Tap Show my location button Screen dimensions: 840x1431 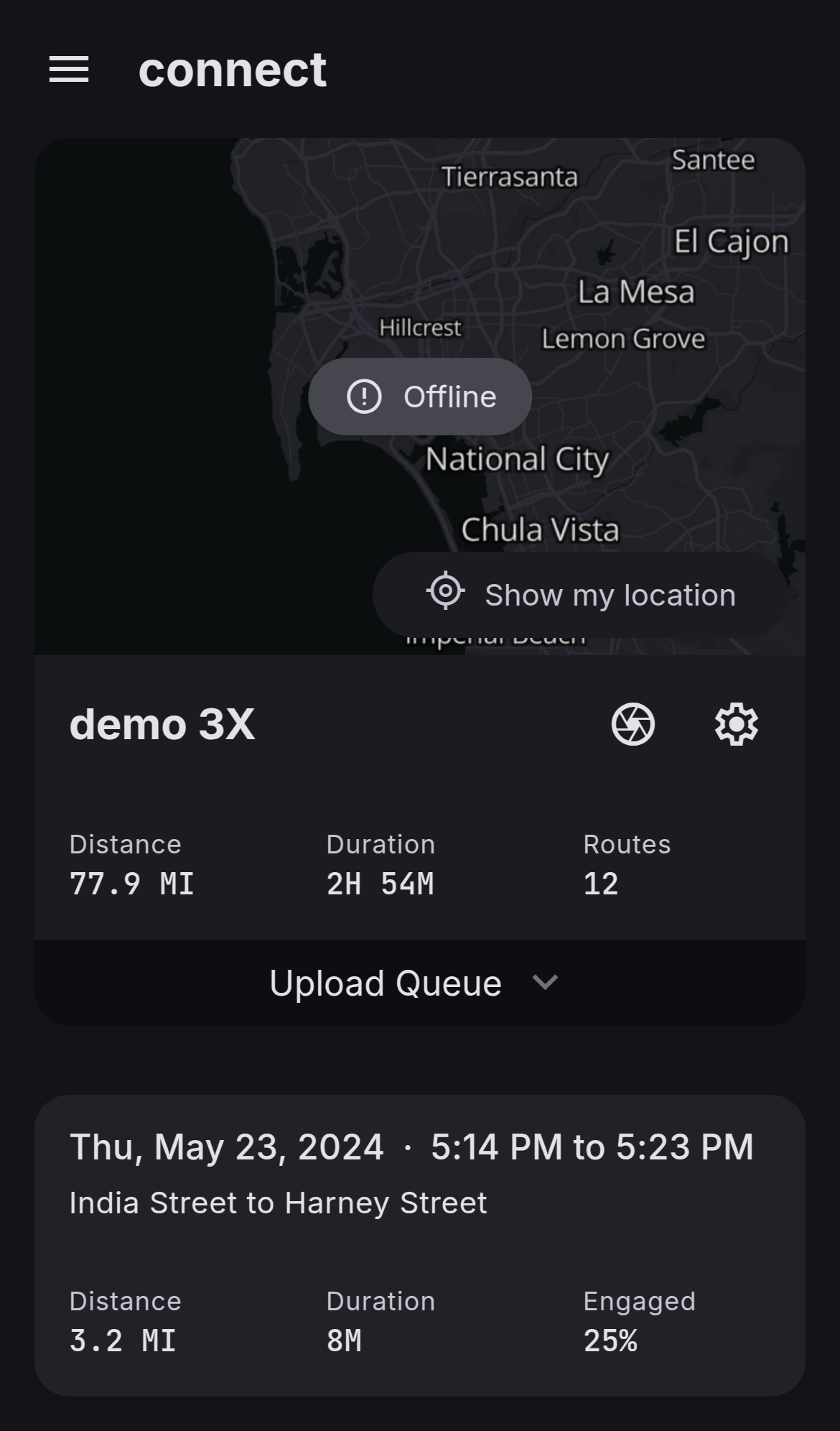pyautogui.click(x=580, y=595)
